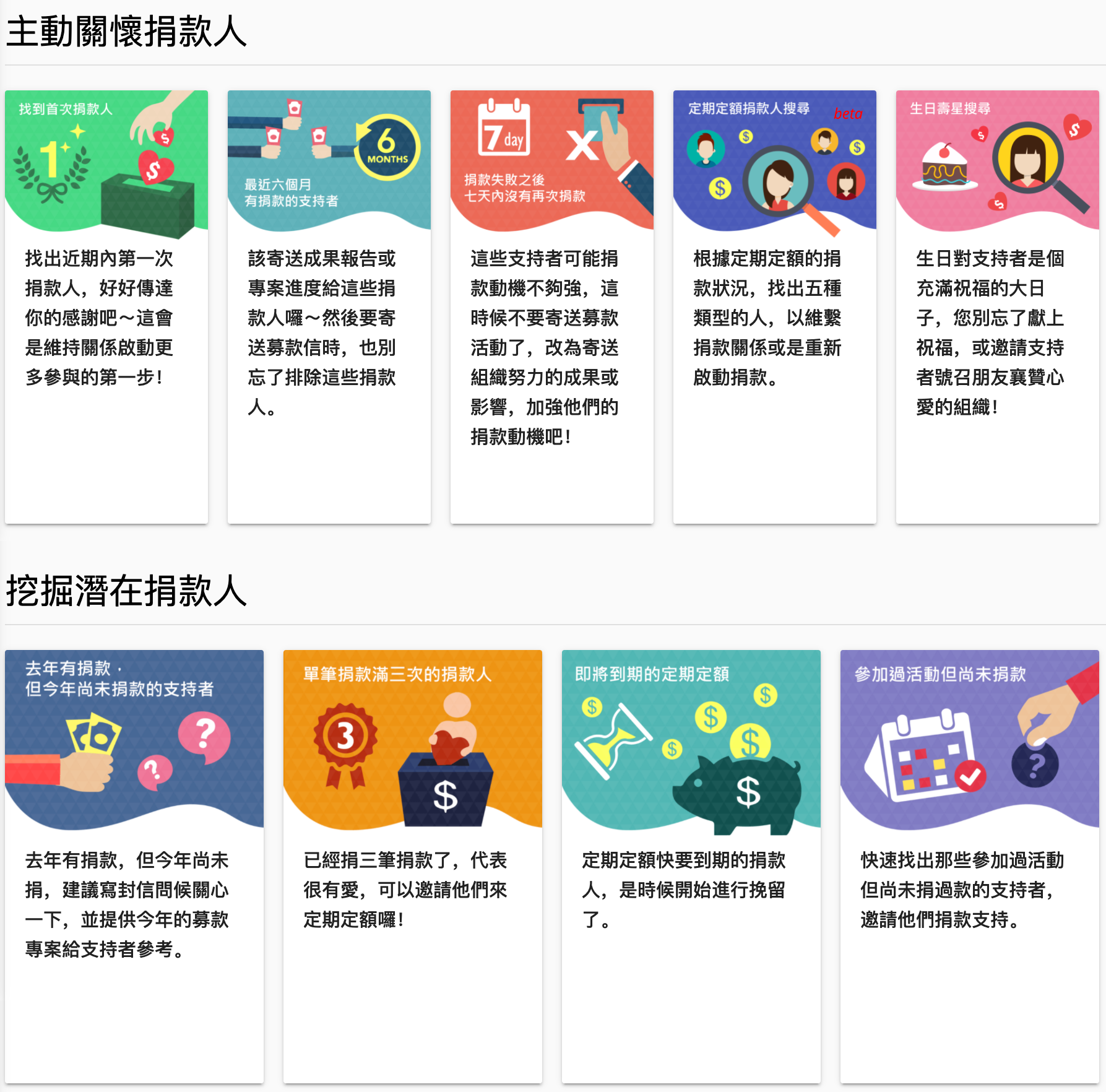Open the 即將到期的定期定額 card
The width and height of the screenshot is (1106, 1092).
tap(691, 865)
